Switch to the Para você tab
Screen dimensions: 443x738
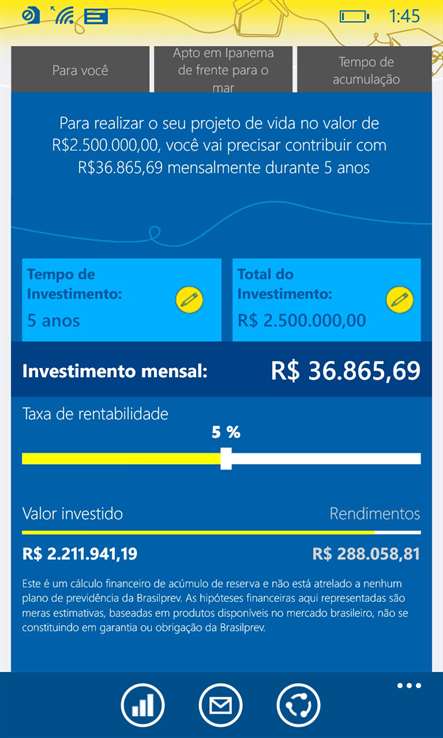[x=80, y=69]
